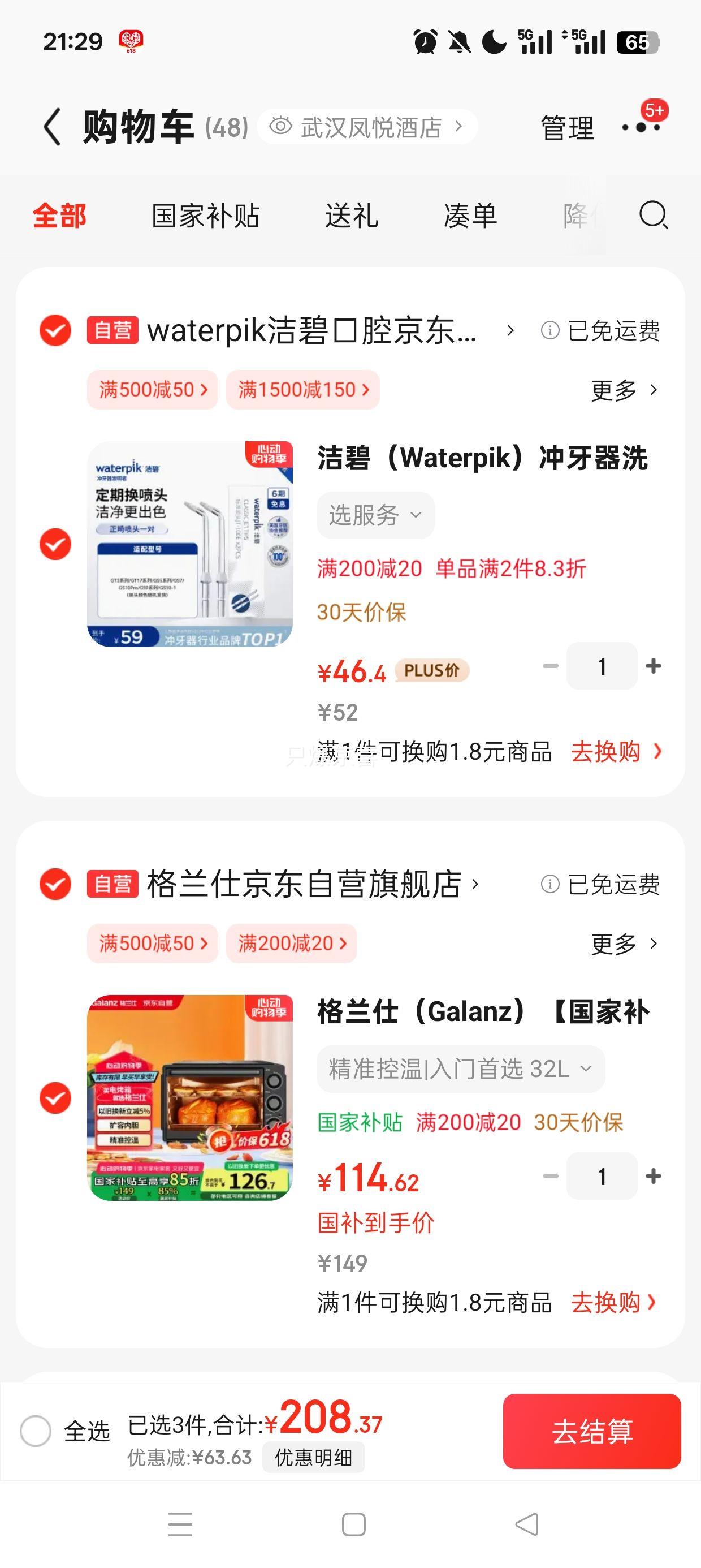The height and width of the screenshot is (1568, 701).
Task: Switch to the 国家补贴 tab
Action: coord(205,216)
